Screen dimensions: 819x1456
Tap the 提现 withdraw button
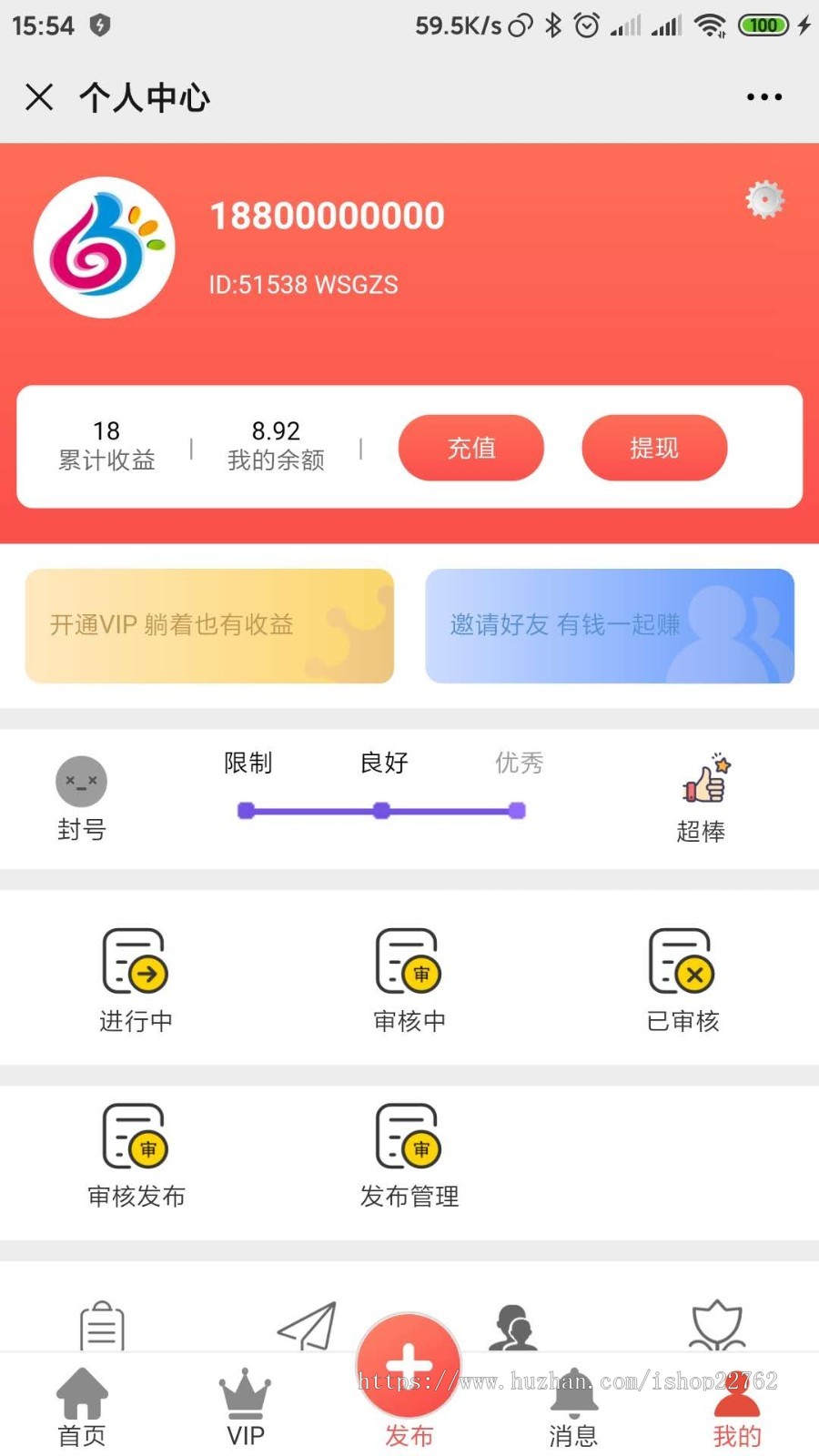coord(654,448)
